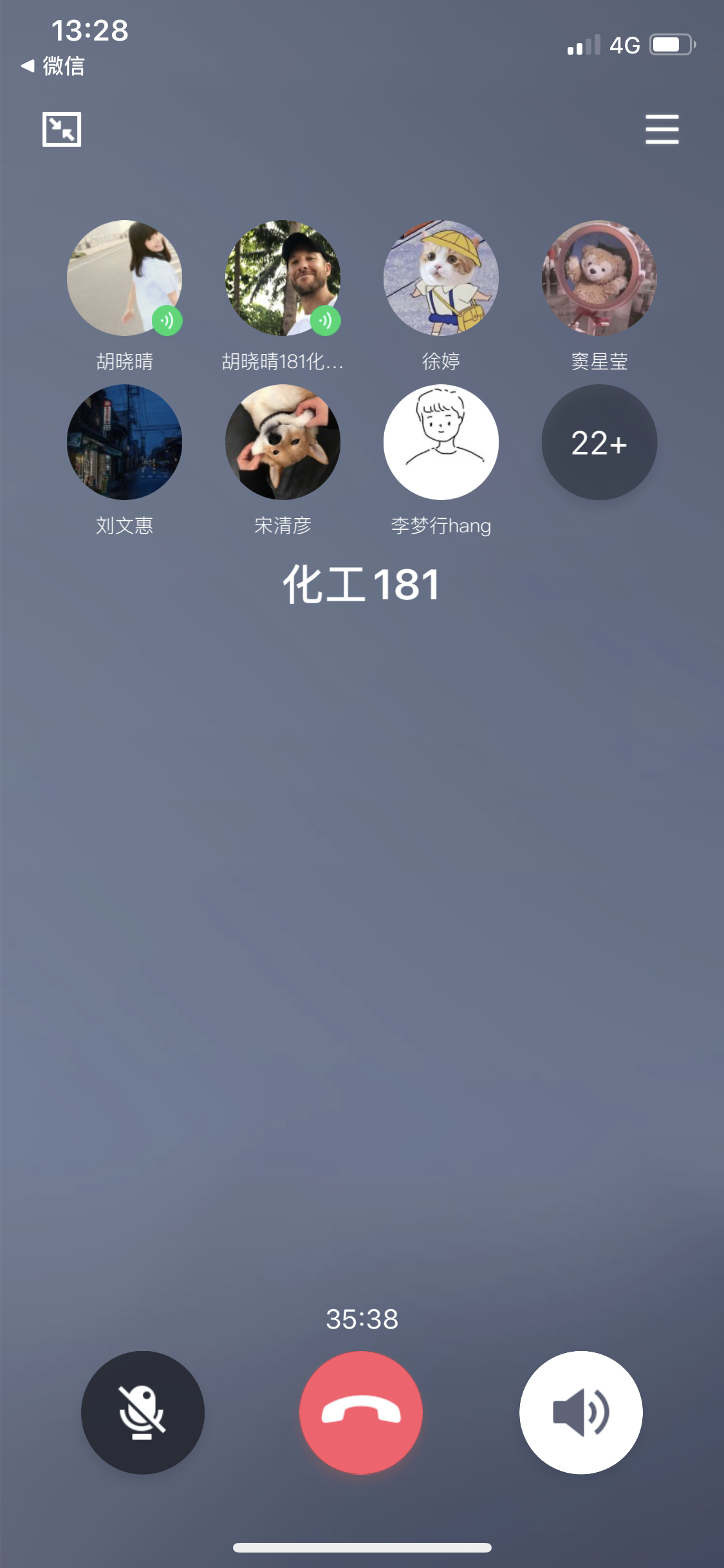Image resolution: width=724 pixels, height=1568 pixels.
Task: Select participant 窦星莹
Action: coord(599,278)
